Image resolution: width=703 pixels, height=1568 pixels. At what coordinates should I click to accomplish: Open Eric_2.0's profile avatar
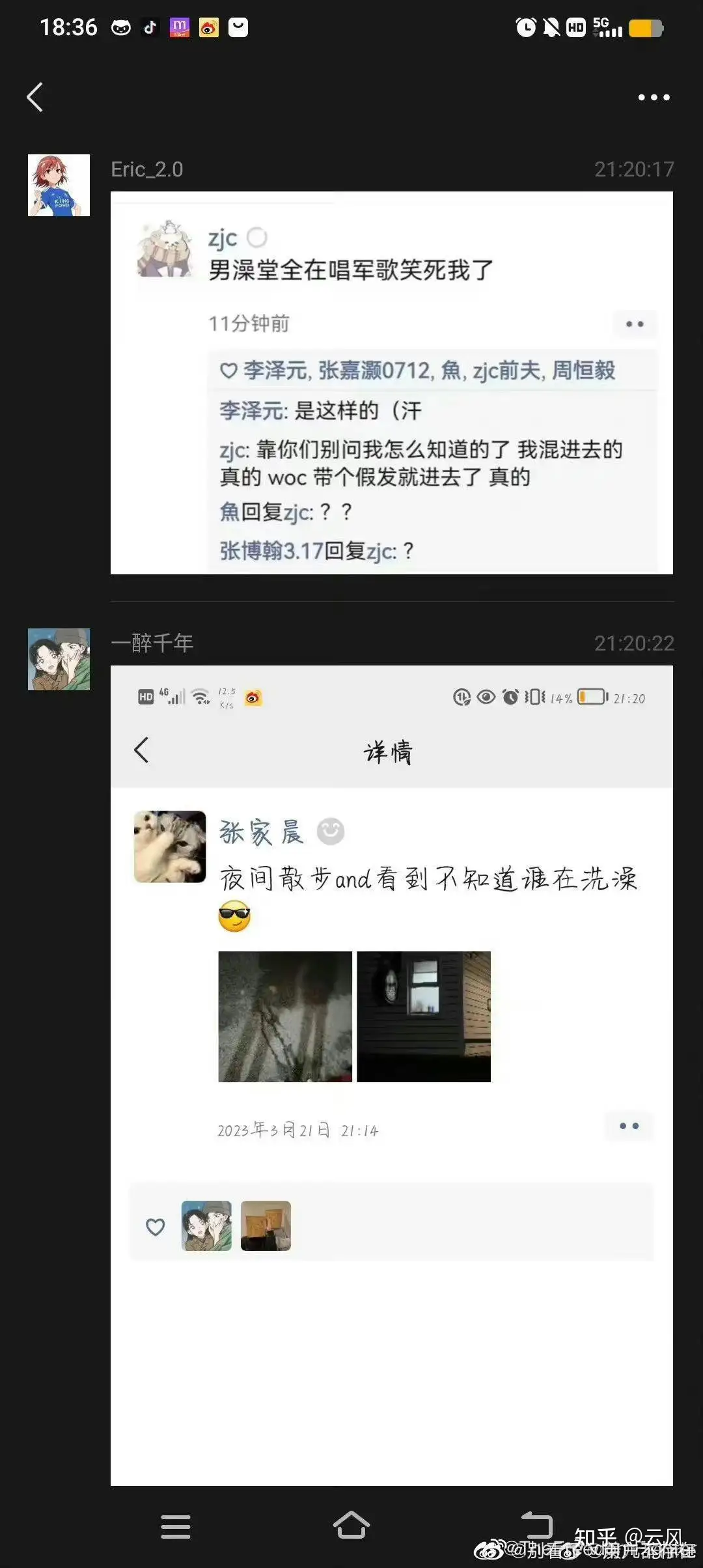click(59, 185)
